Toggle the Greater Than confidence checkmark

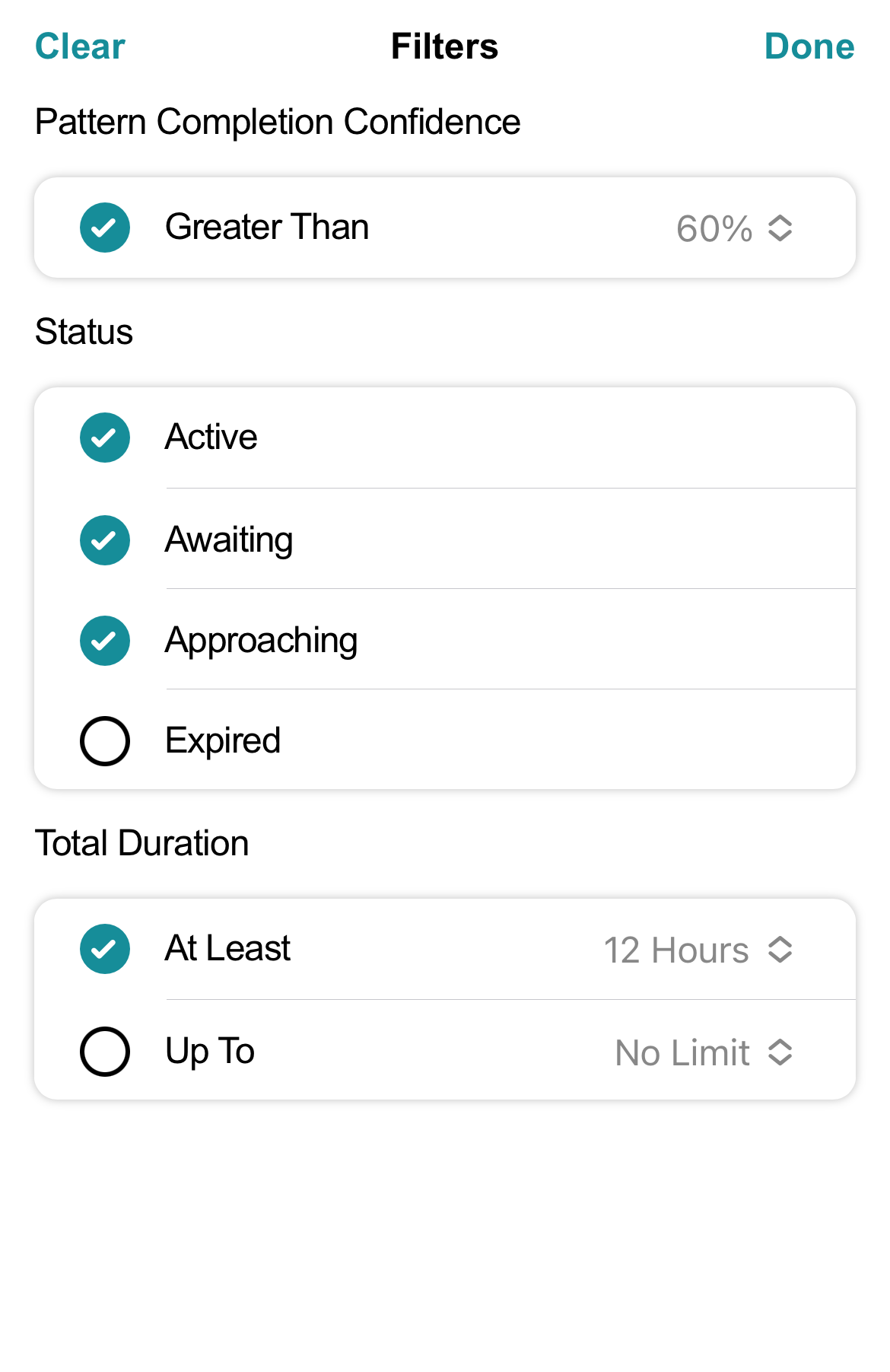(105, 226)
